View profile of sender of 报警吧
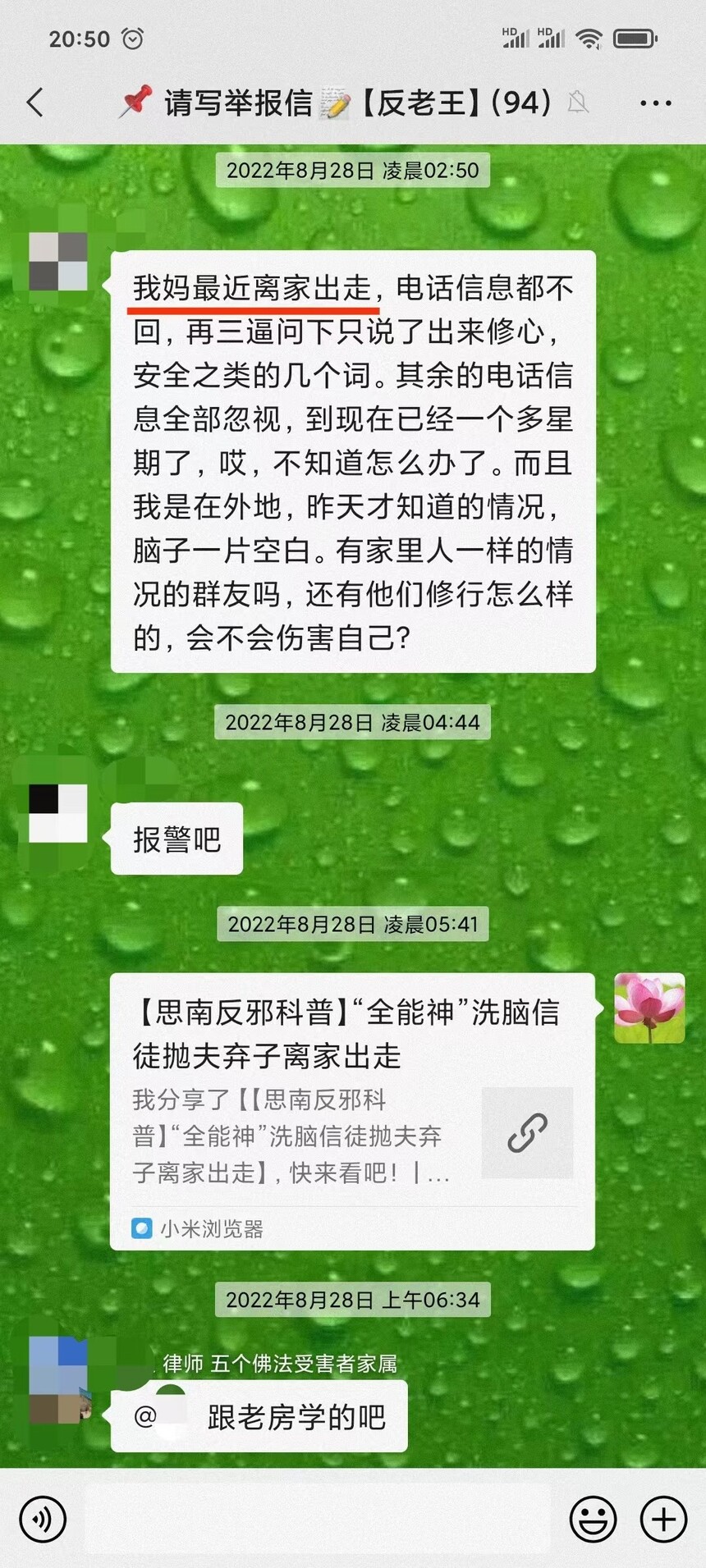Viewport: 706px width, 1568px height. [x=57, y=813]
